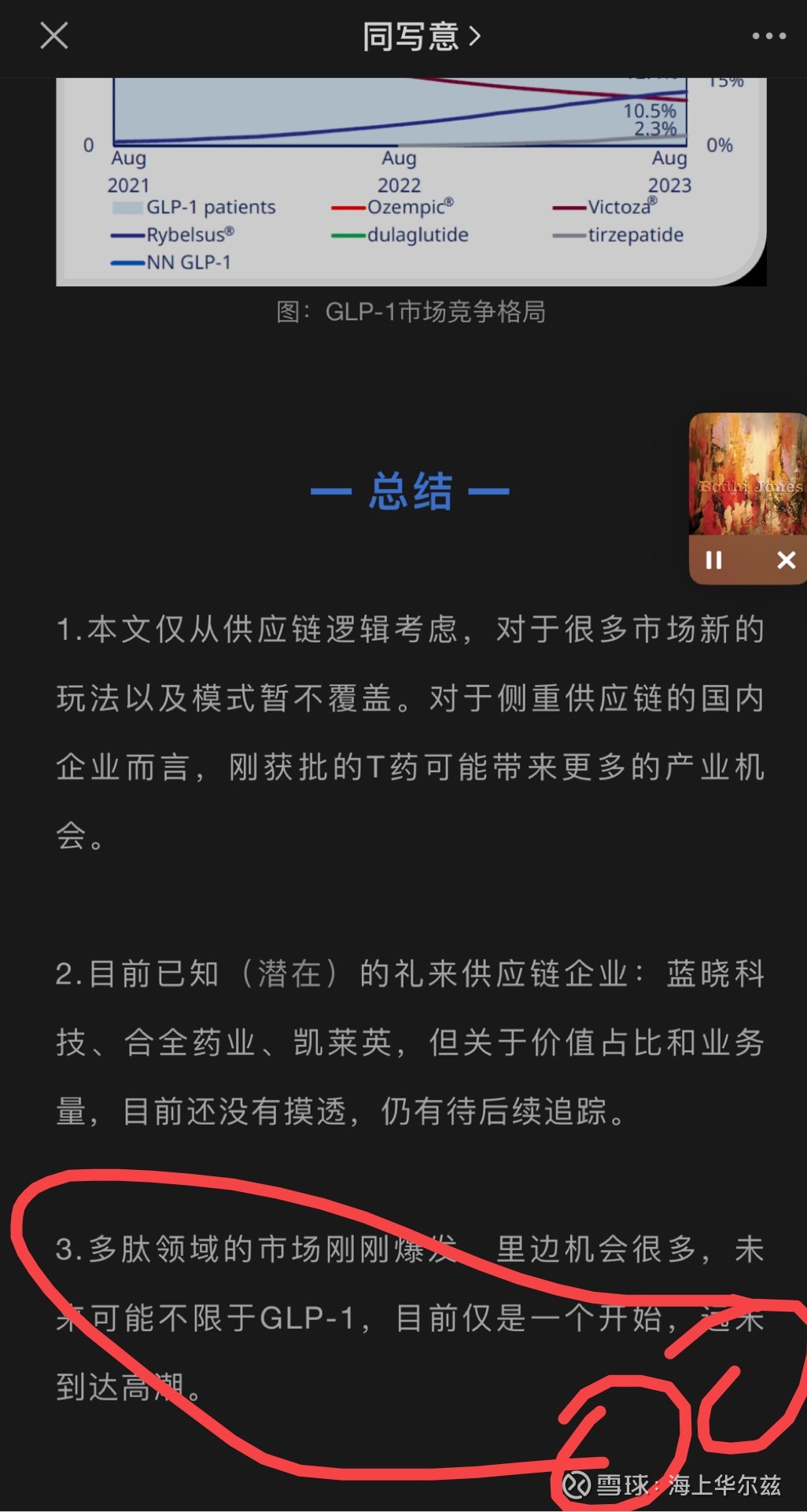This screenshot has height=1512, width=807.
Task: Open the dulaglutide legend entry
Action: [346, 234]
